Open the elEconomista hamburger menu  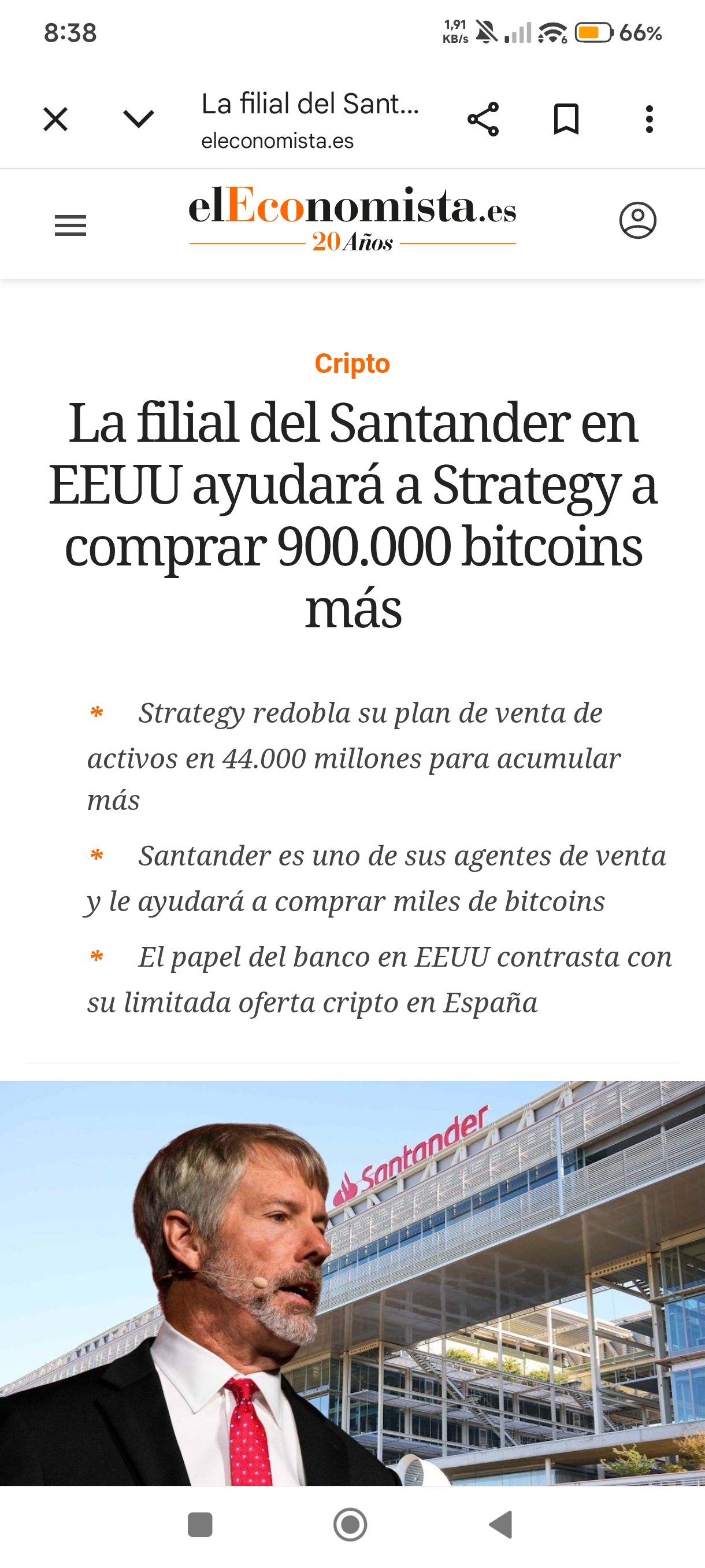(x=70, y=226)
